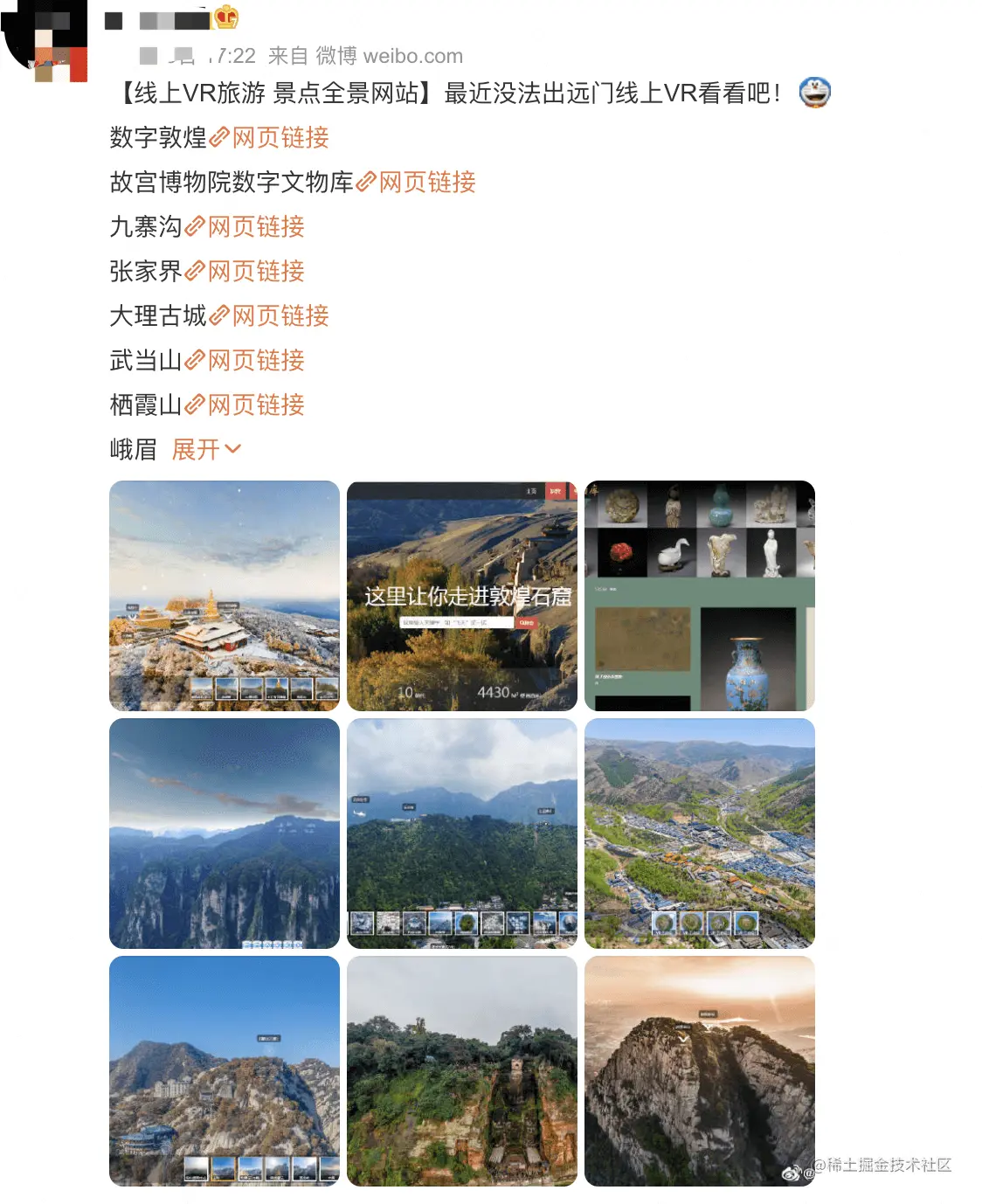Open the blue cliff mountains photo
982x1204 pixels.
click(x=225, y=834)
